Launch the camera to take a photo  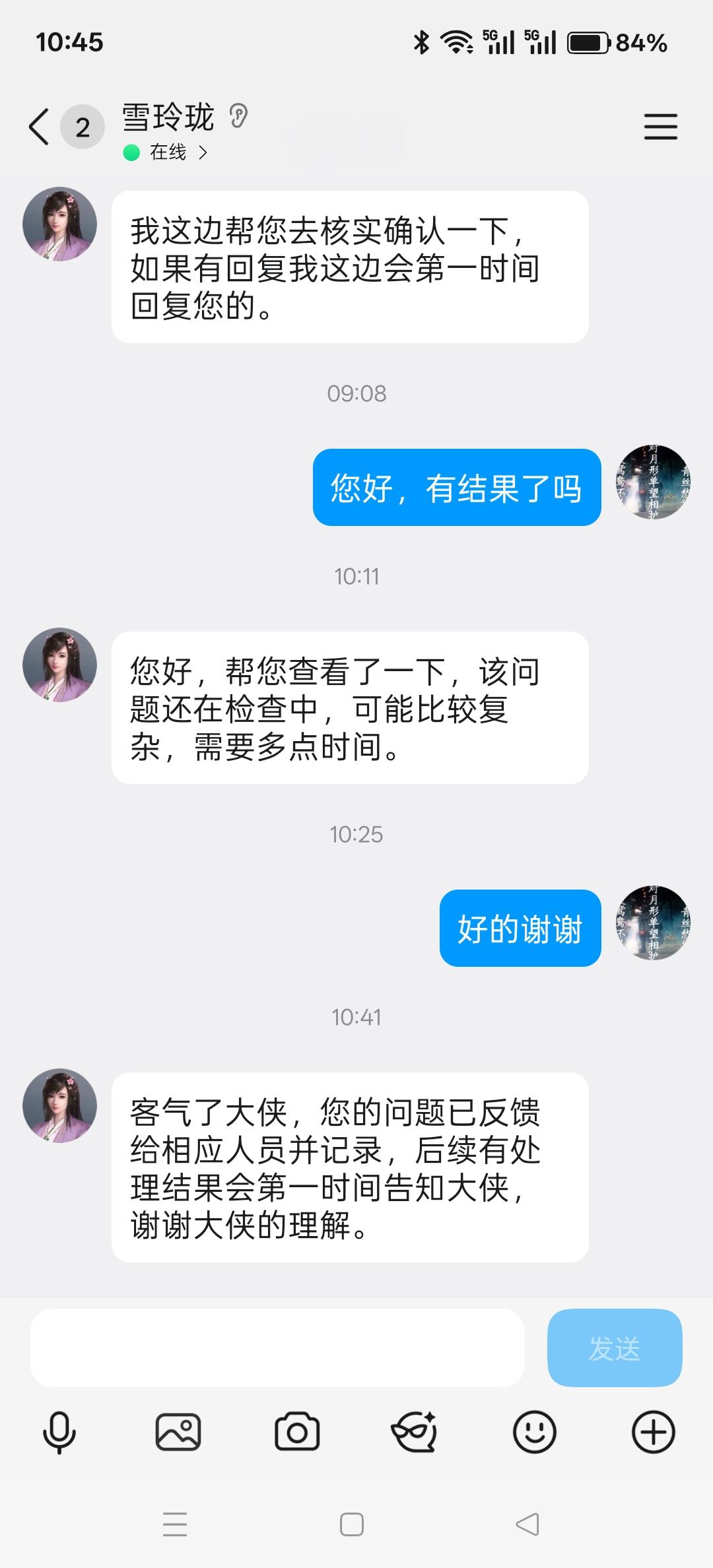(297, 1432)
